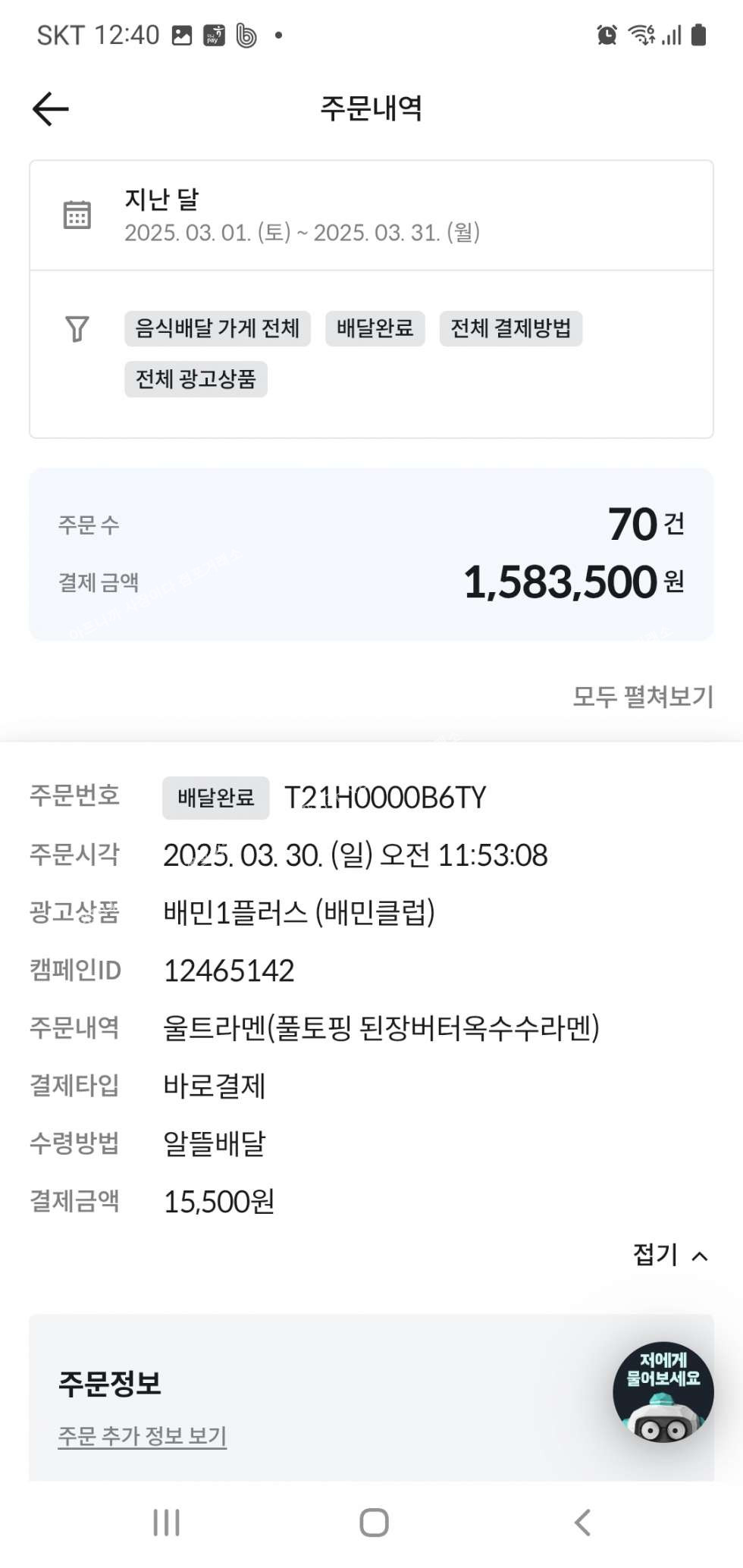Open filter options via funnel icon

point(77,328)
